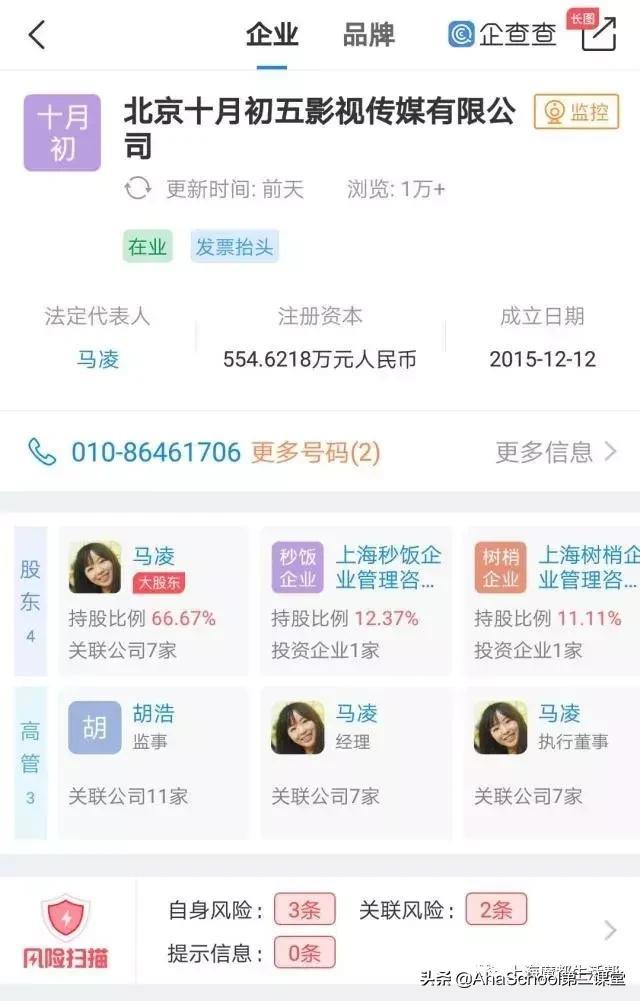The height and width of the screenshot is (1001, 640).
Task: Open legal representative 马凌's profile
Action: tap(97, 359)
